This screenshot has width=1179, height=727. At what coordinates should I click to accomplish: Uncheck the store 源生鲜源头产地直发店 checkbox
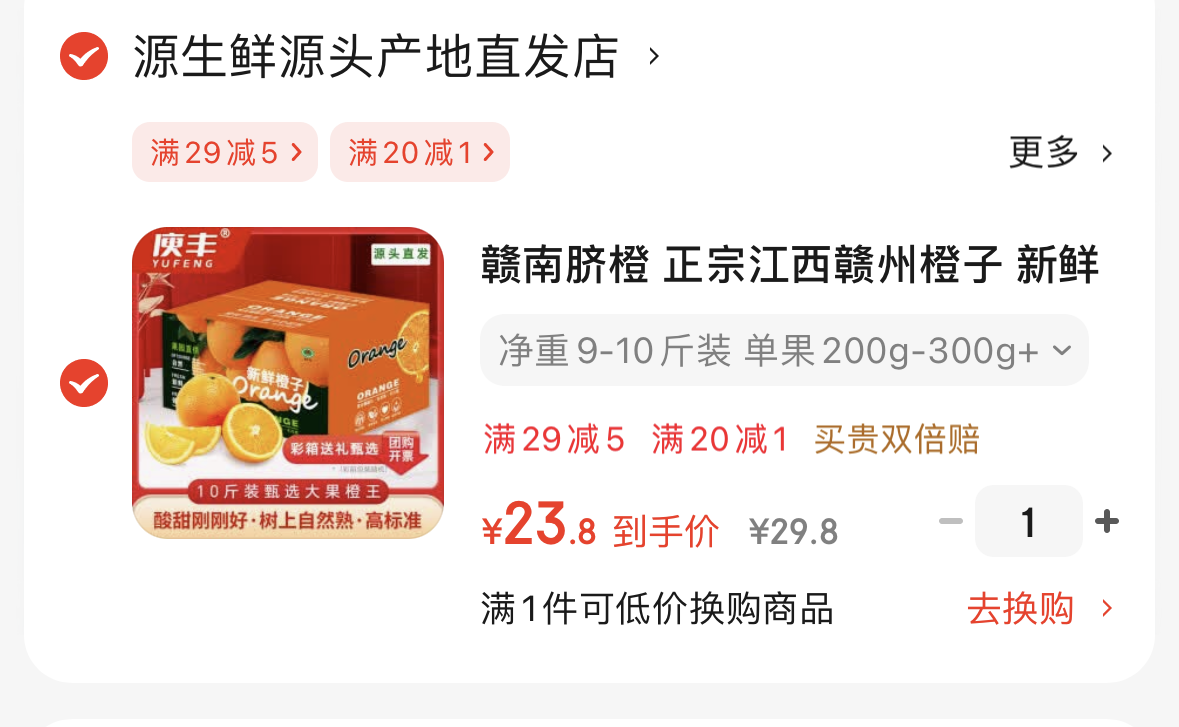click(x=84, y=56)
